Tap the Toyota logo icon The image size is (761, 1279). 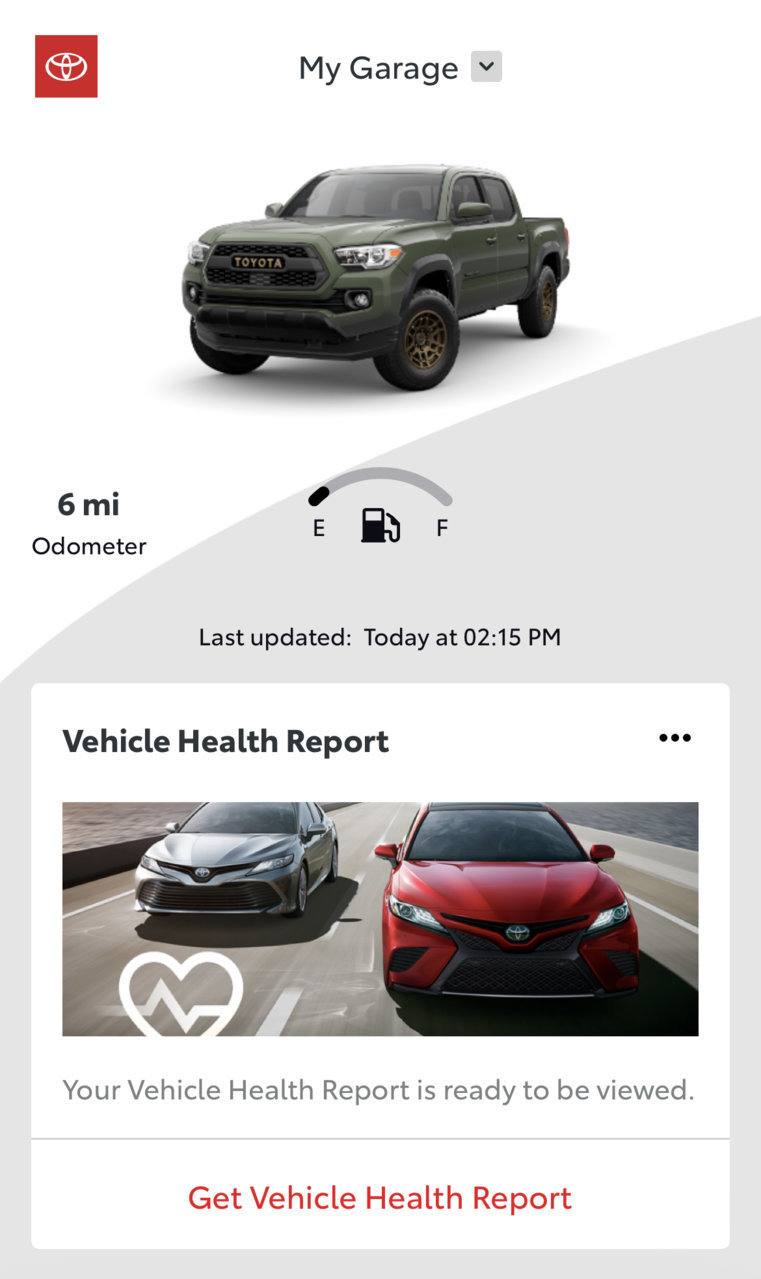point(66,66)
